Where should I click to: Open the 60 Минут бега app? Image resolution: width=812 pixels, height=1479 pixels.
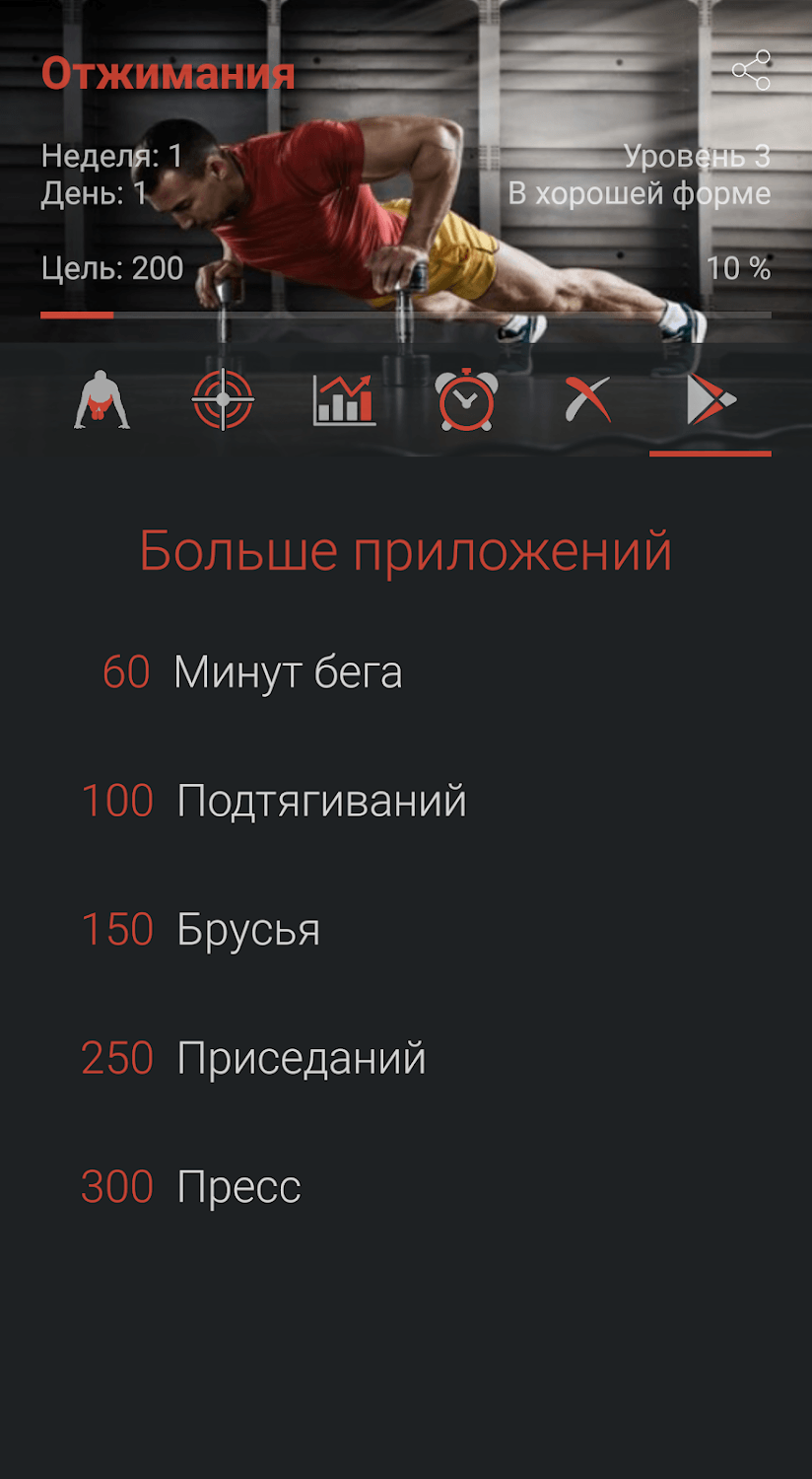[253, 672]
